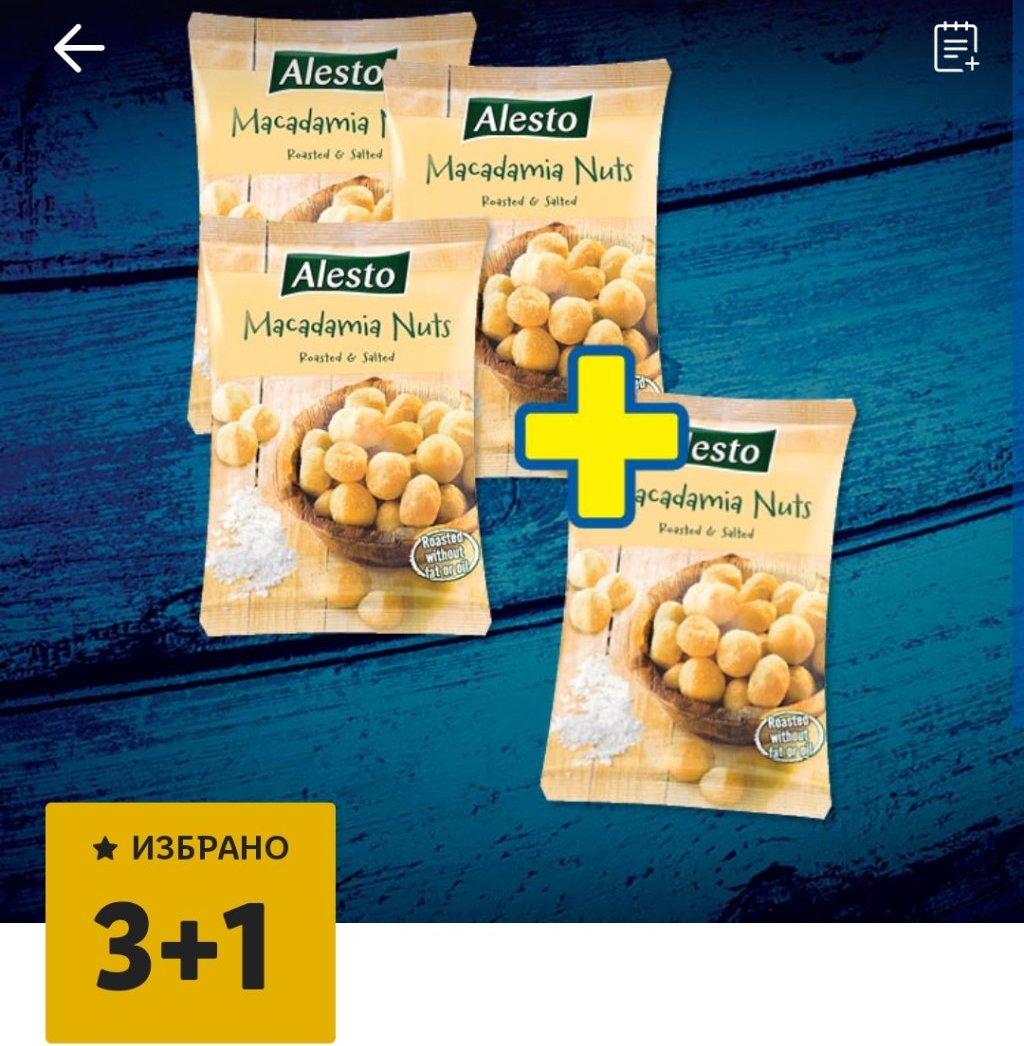Add this offer to the shopping list
1024x1046 pixels.
955,47
